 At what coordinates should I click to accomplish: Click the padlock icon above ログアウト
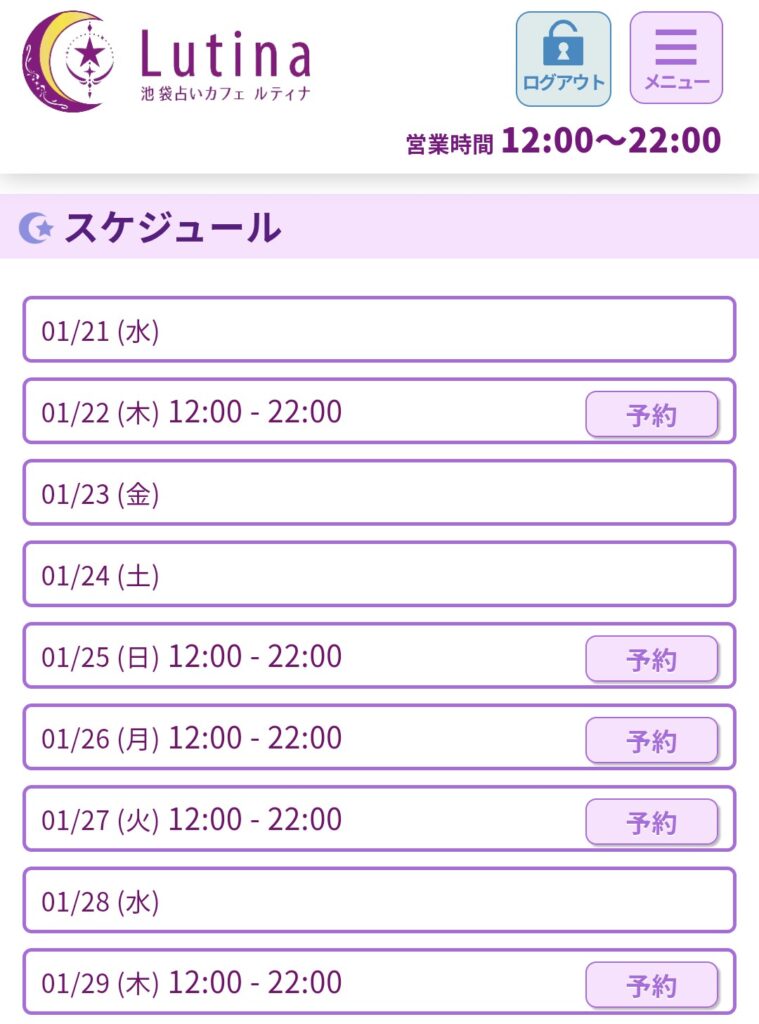click(562, 45)
